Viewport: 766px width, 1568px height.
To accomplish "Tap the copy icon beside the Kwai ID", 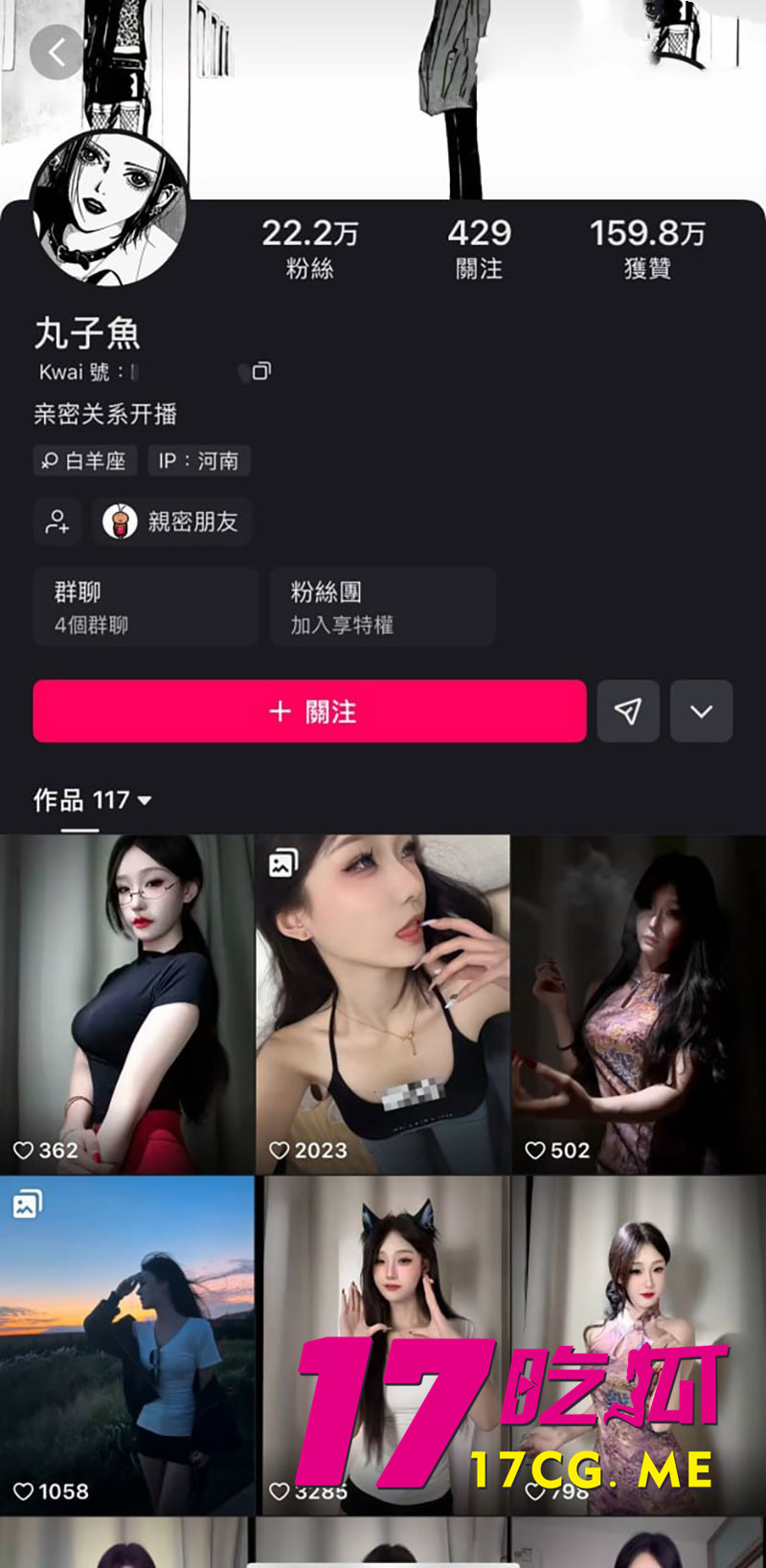I will click(x=259, y=371).
